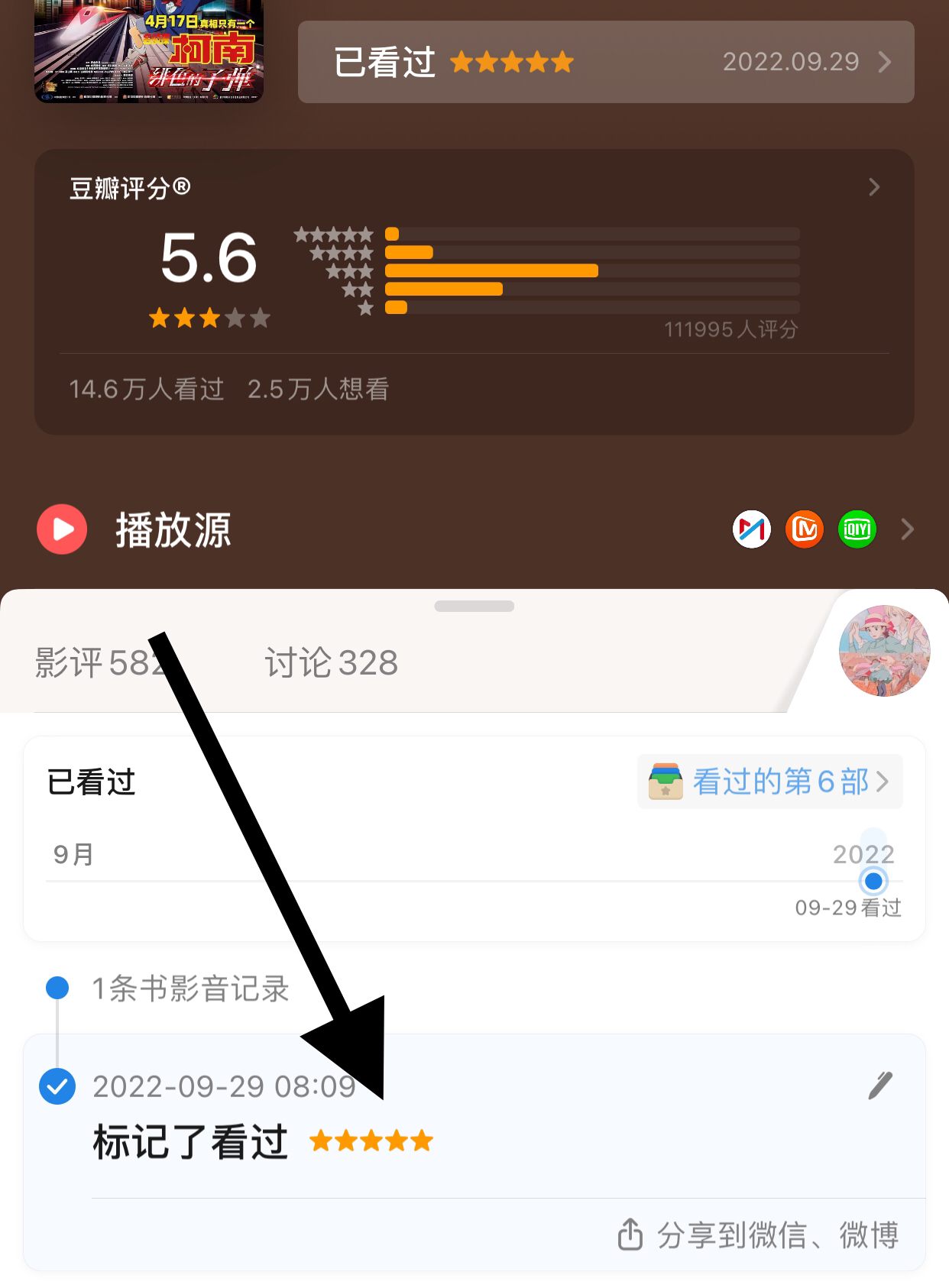This screenshot has width=949, height=1288.
Task: Tap the user avatar tab
Action: click(884, 651)
